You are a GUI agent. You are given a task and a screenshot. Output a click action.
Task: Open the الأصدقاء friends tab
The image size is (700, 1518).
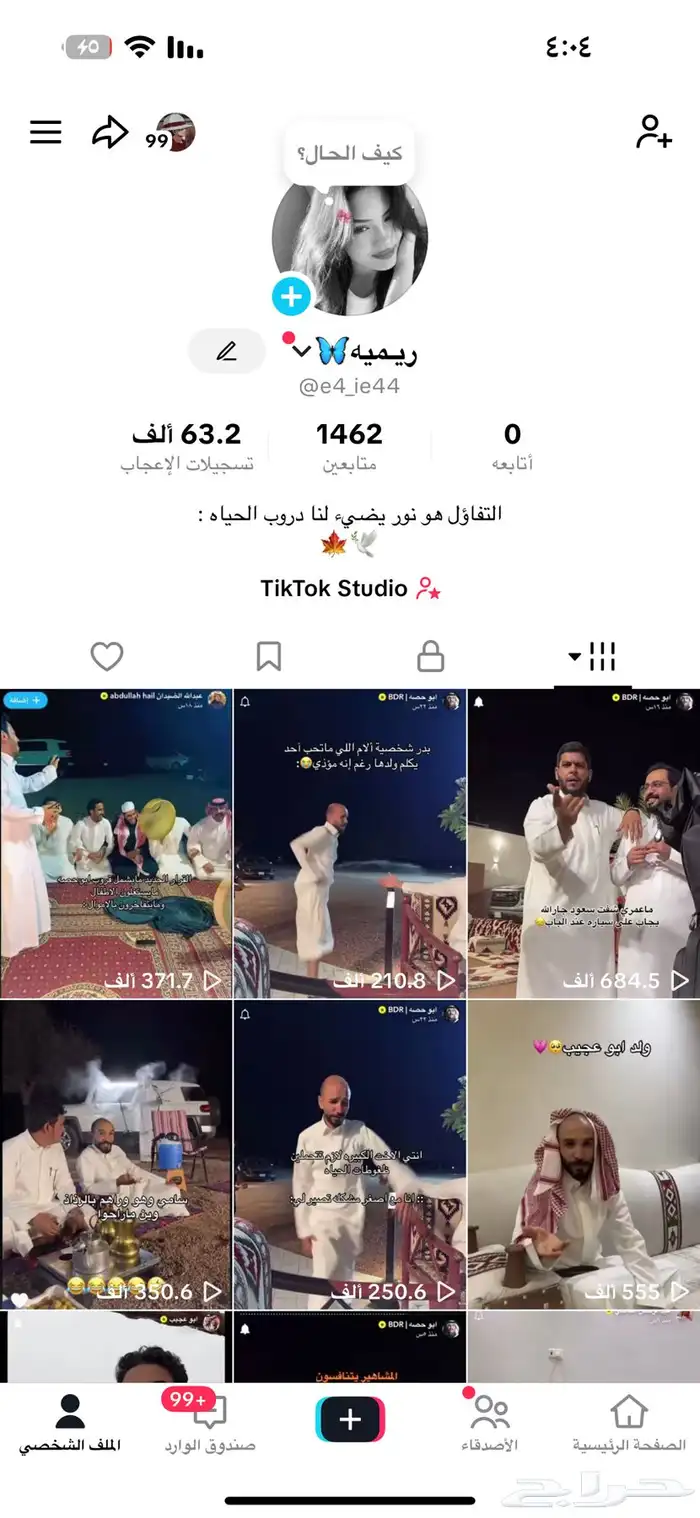tap(489, 1423)
